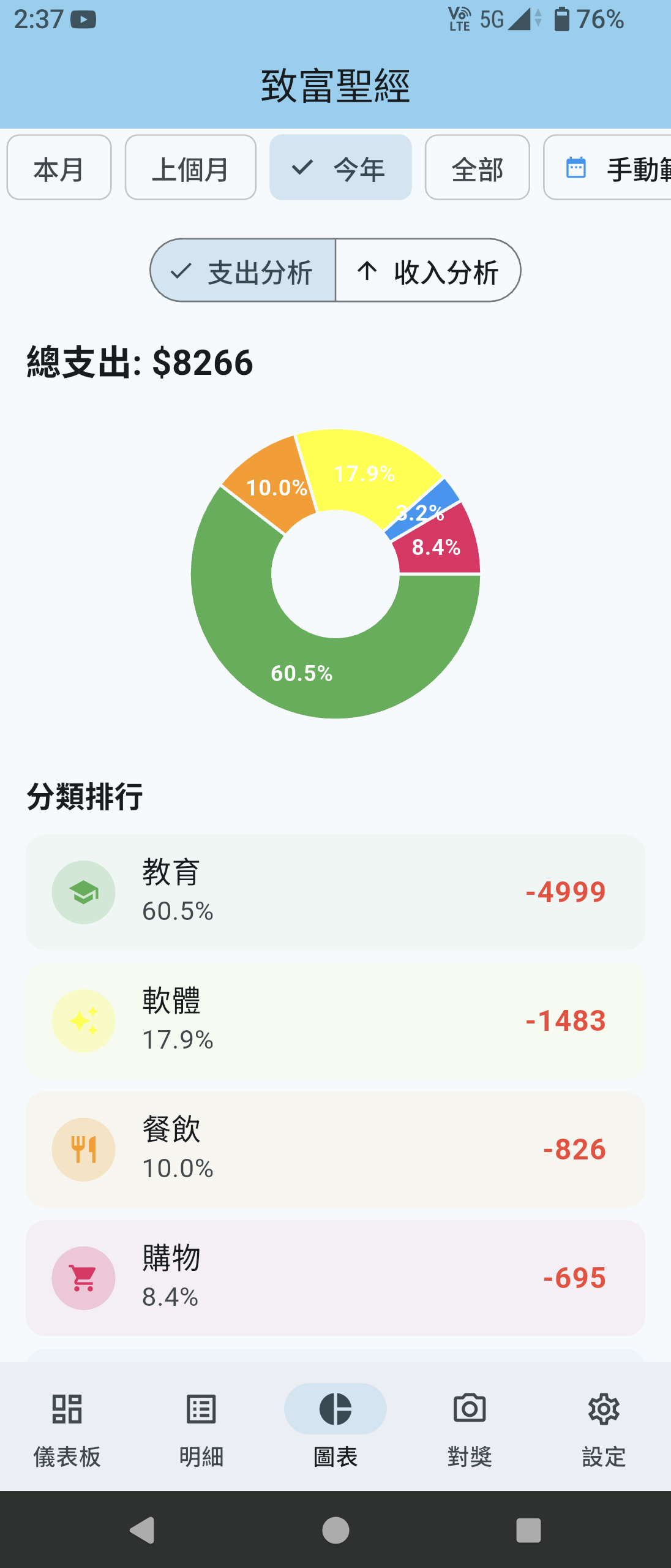671x1568 pixels.
Task: Click the 軟體 sparkles category icon
Action: click(x=83, y=1020)
